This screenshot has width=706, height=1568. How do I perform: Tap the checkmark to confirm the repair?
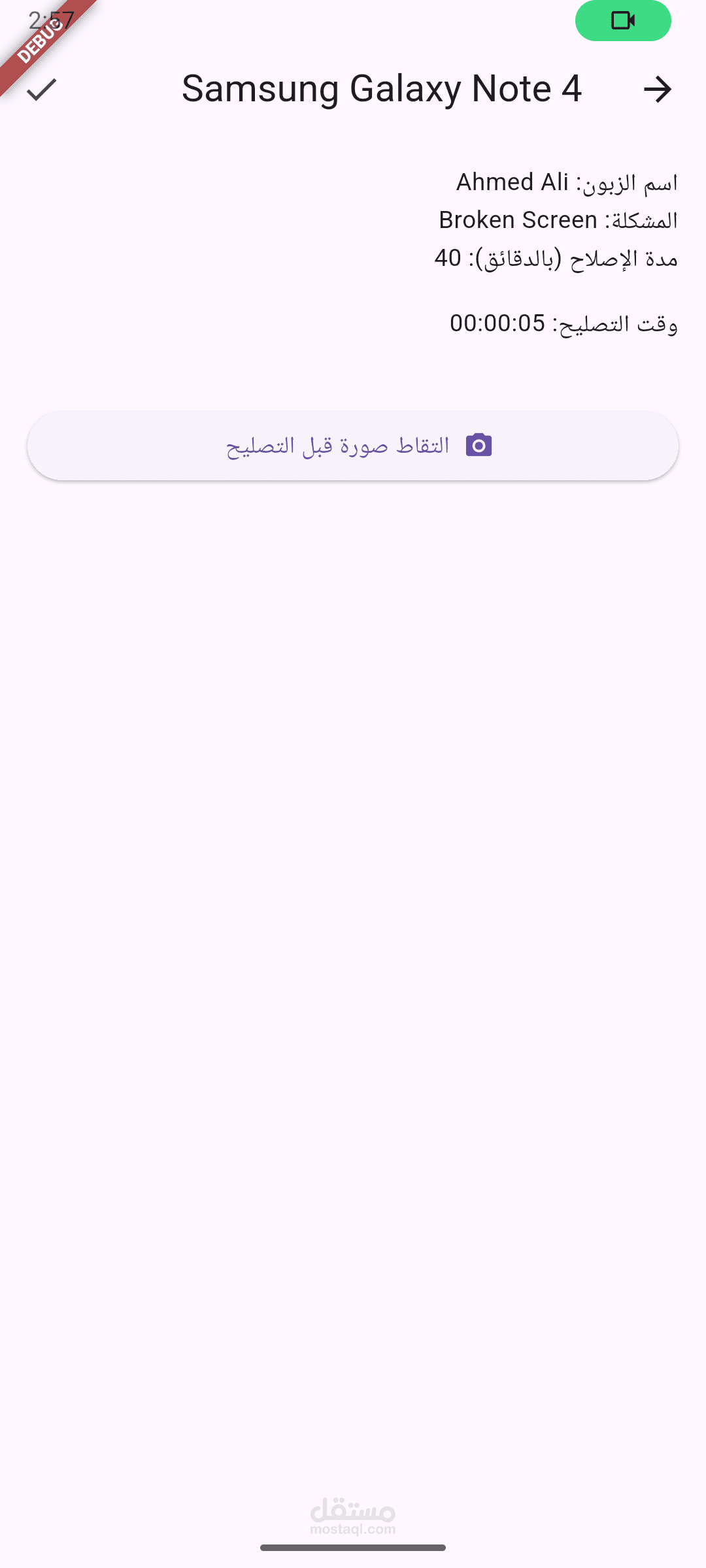point(42,90)
